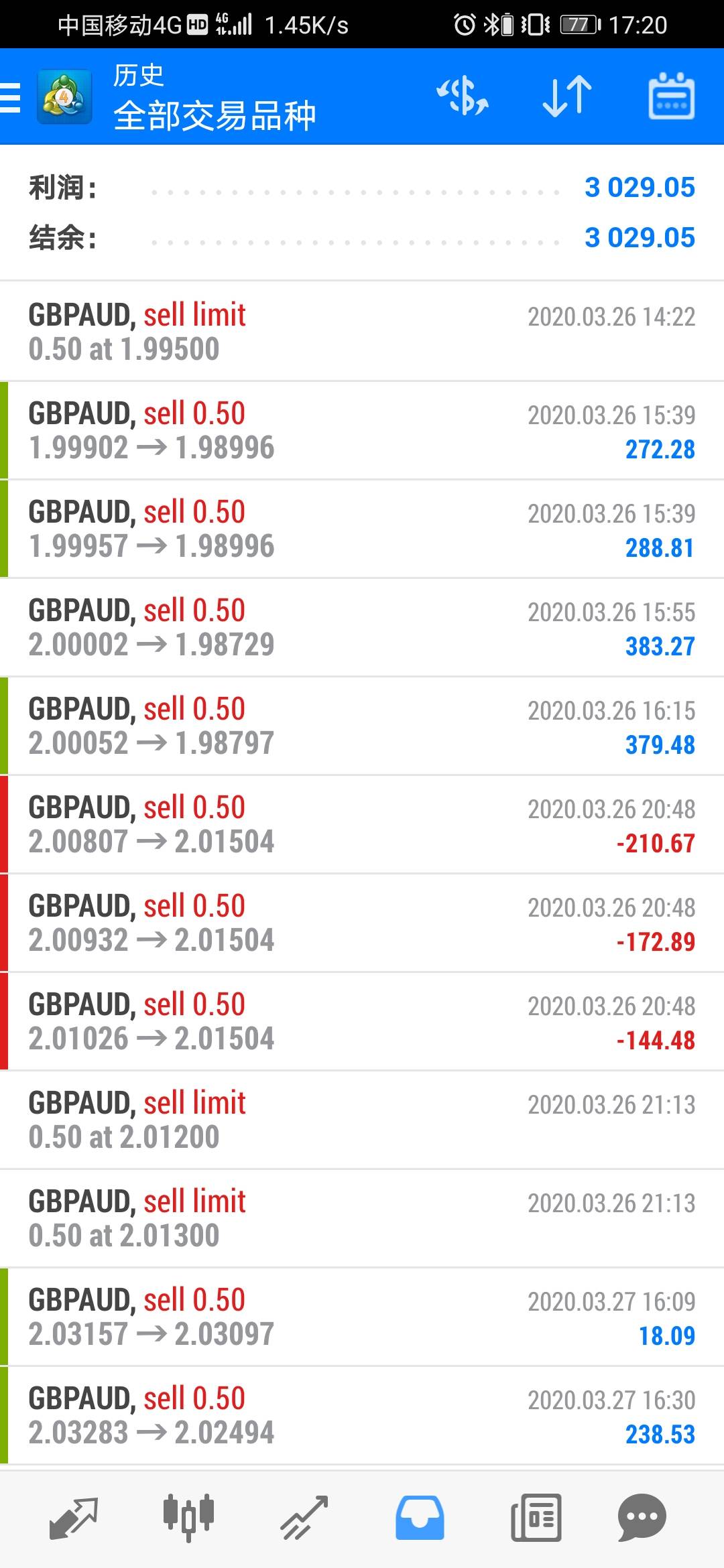Expand the GBPAUD trade with -144.48 loss

[x=362, y=1021]
